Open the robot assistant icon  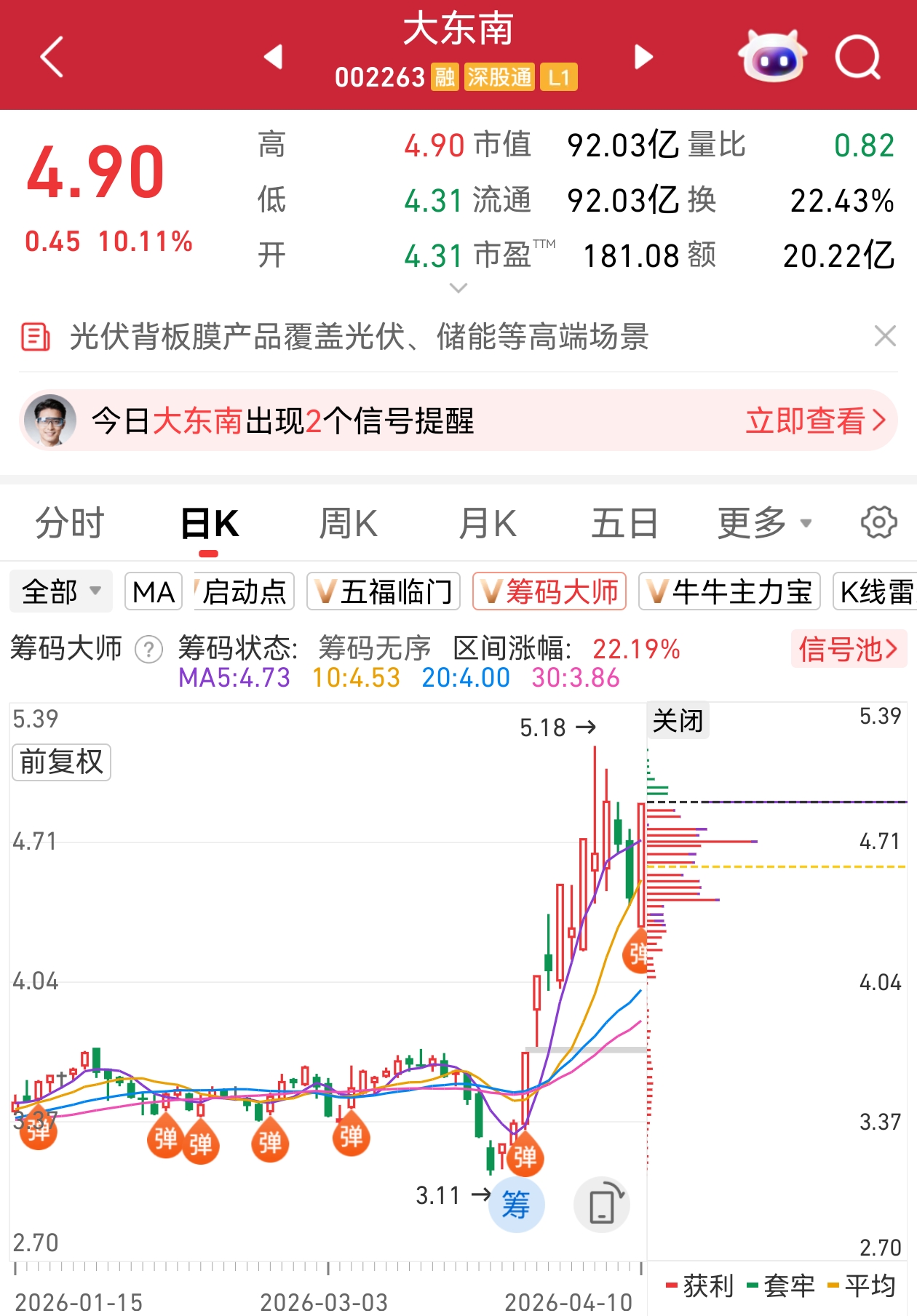click(772, 57)
